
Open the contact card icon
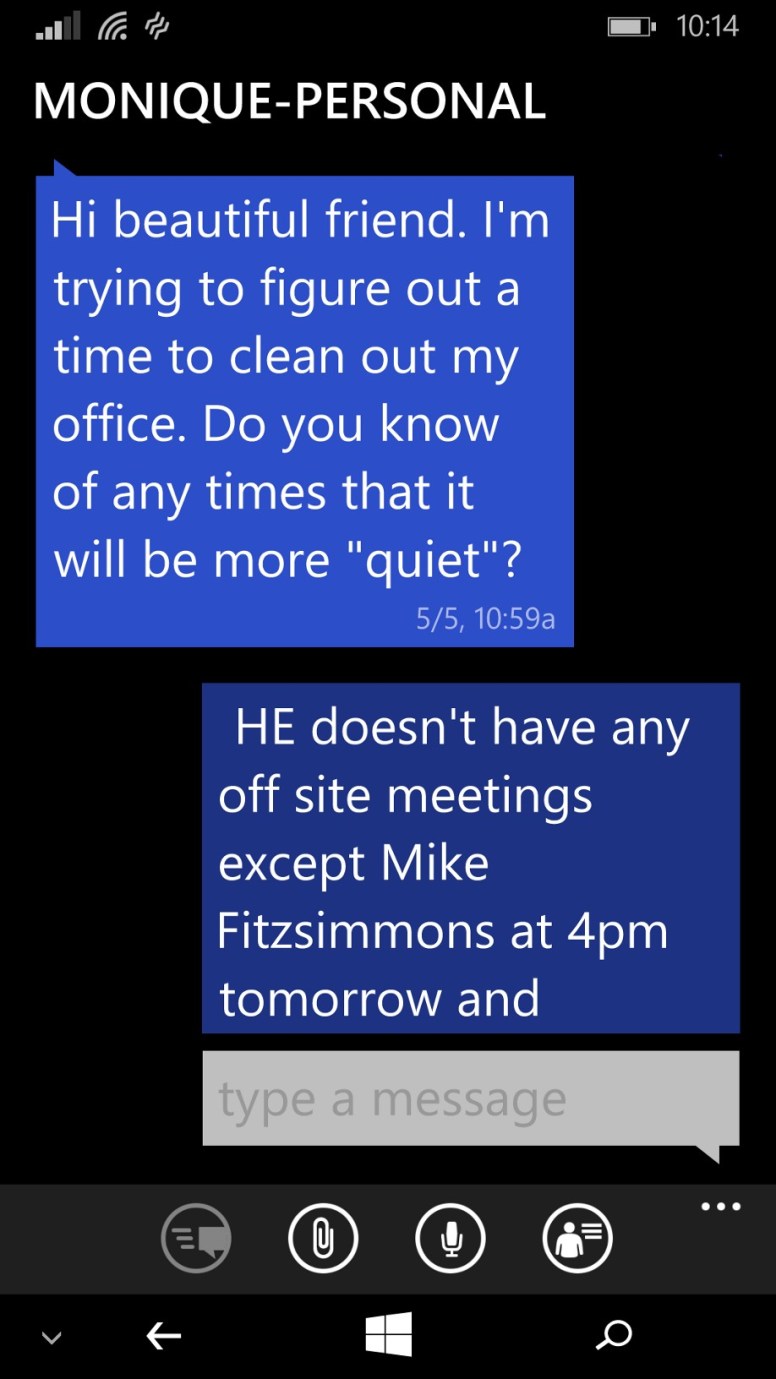click(x=577, y=1240)
